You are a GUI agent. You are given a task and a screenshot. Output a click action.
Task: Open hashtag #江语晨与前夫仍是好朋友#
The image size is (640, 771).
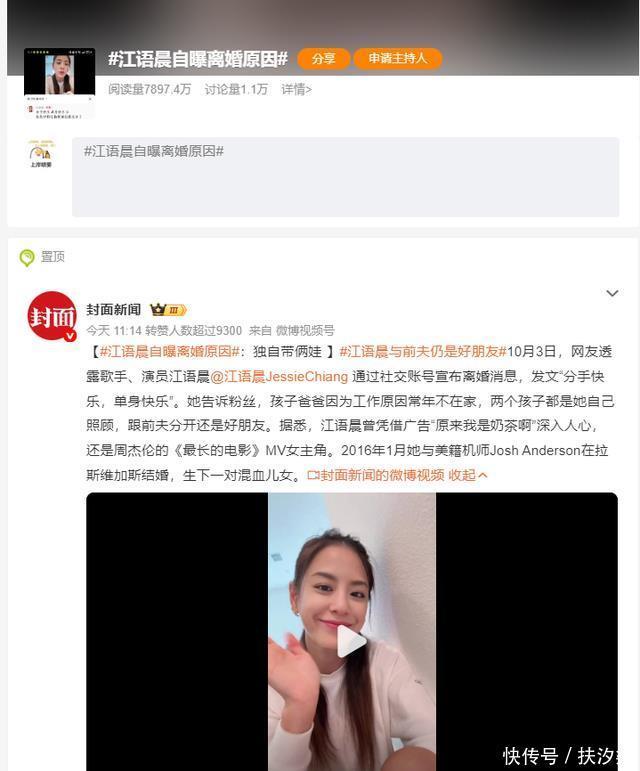(423, 352)
